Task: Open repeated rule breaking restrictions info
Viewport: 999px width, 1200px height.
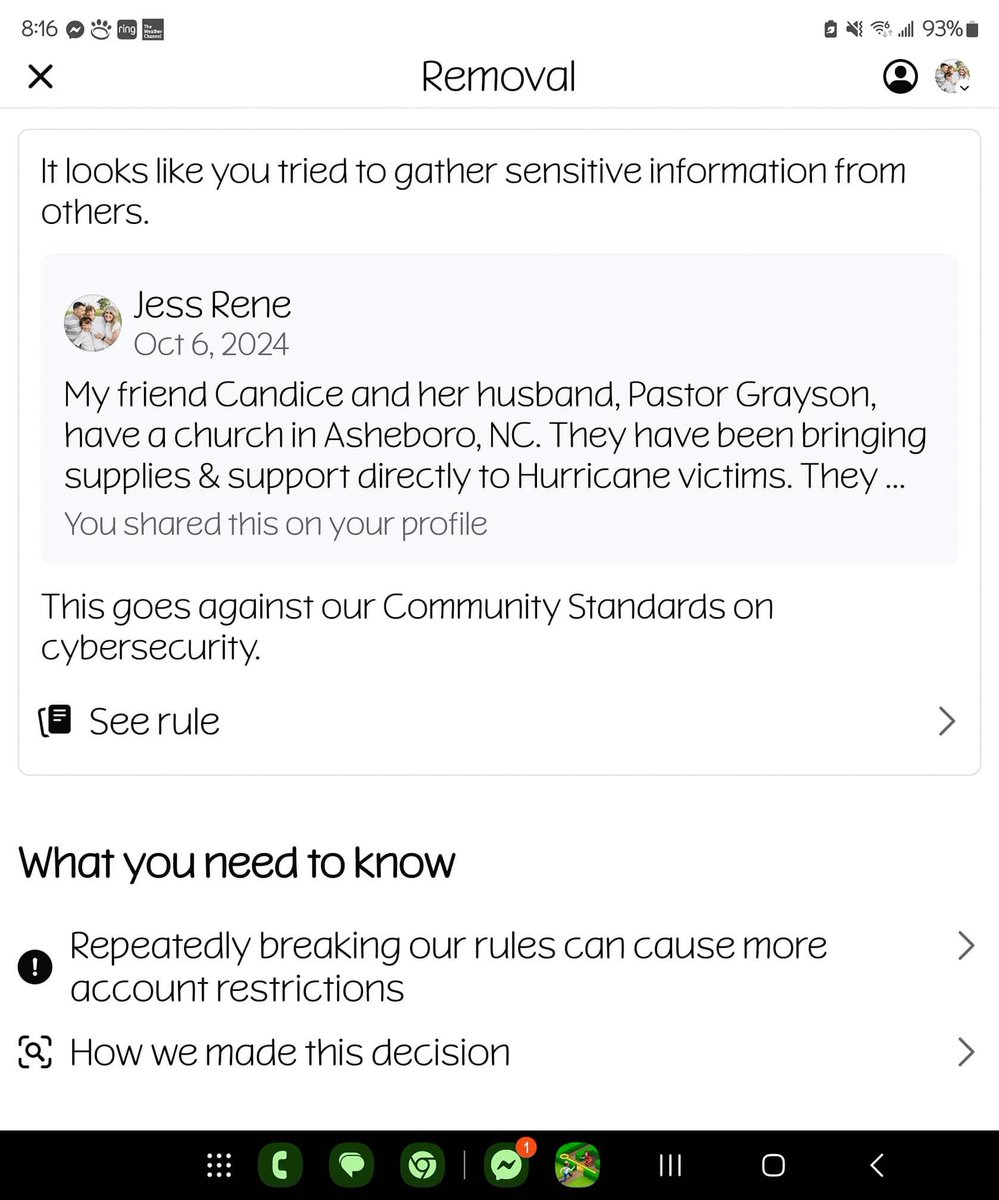Action: (x=498, y=966)
